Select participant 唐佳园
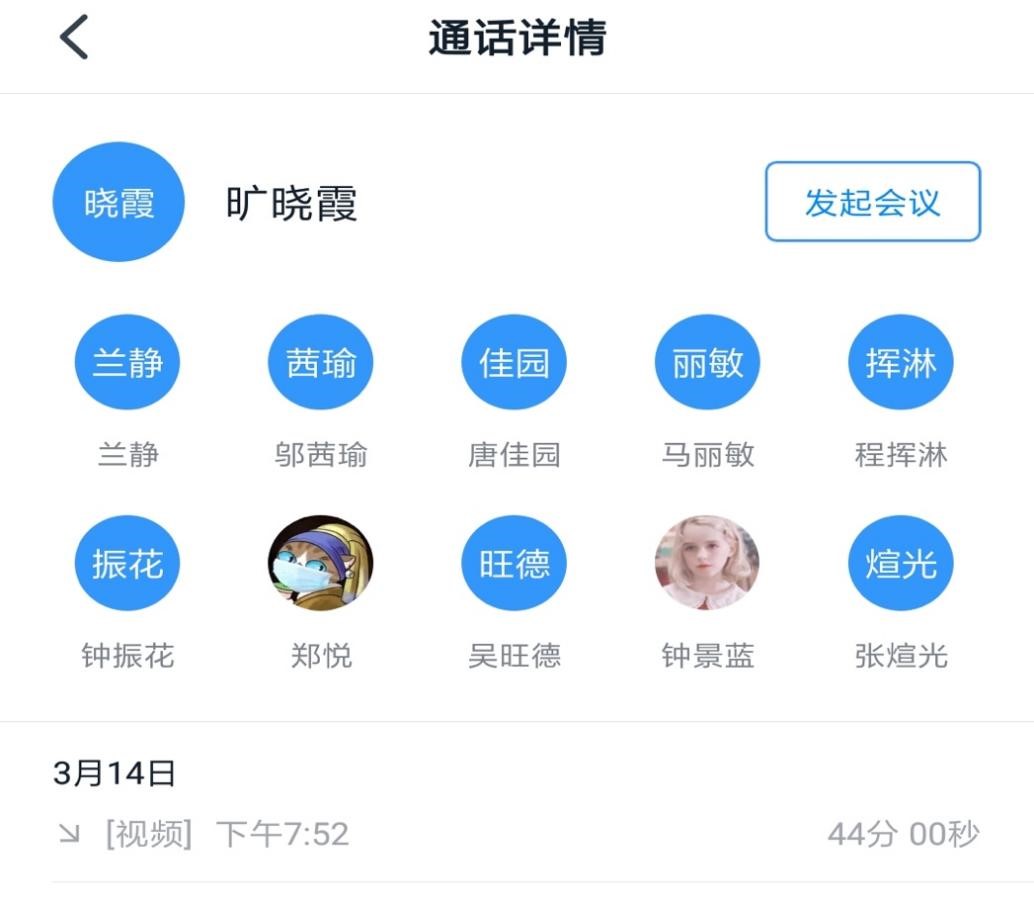Screen dimensions: 1034x905 514,362
